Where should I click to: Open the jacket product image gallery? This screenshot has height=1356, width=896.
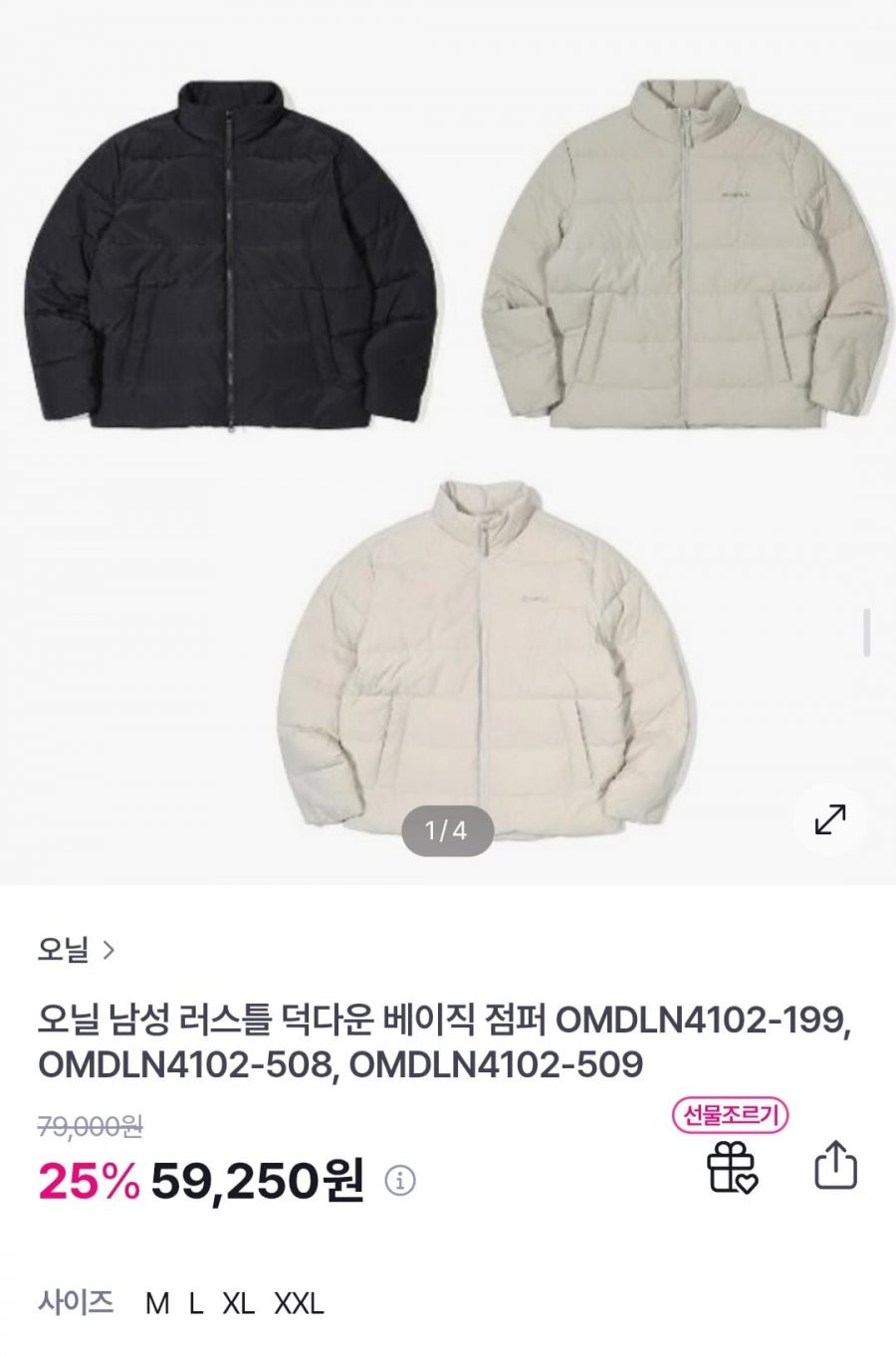click(x=448, y=448)
